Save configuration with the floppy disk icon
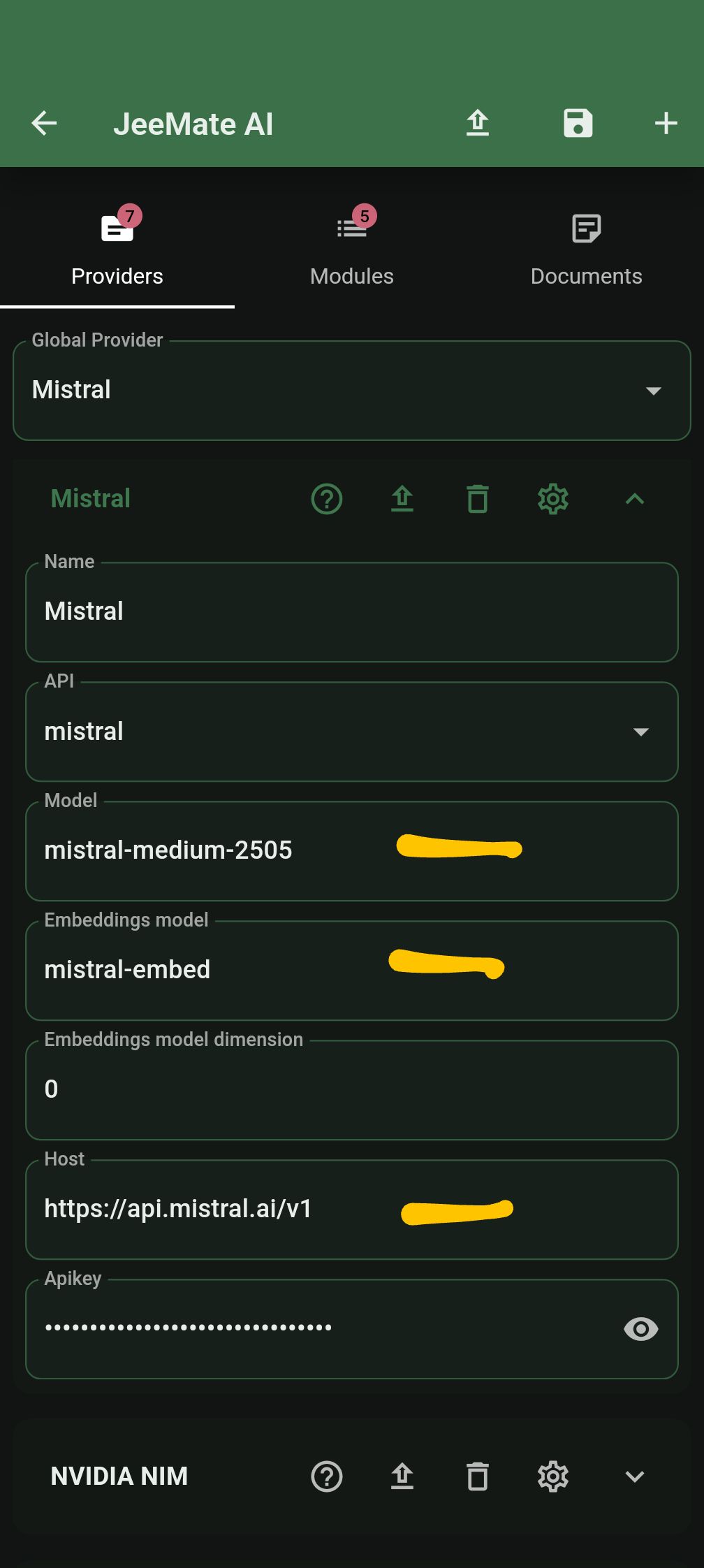Image resolution: width=704 pixels, height=1568 pixels. [578, 124]
